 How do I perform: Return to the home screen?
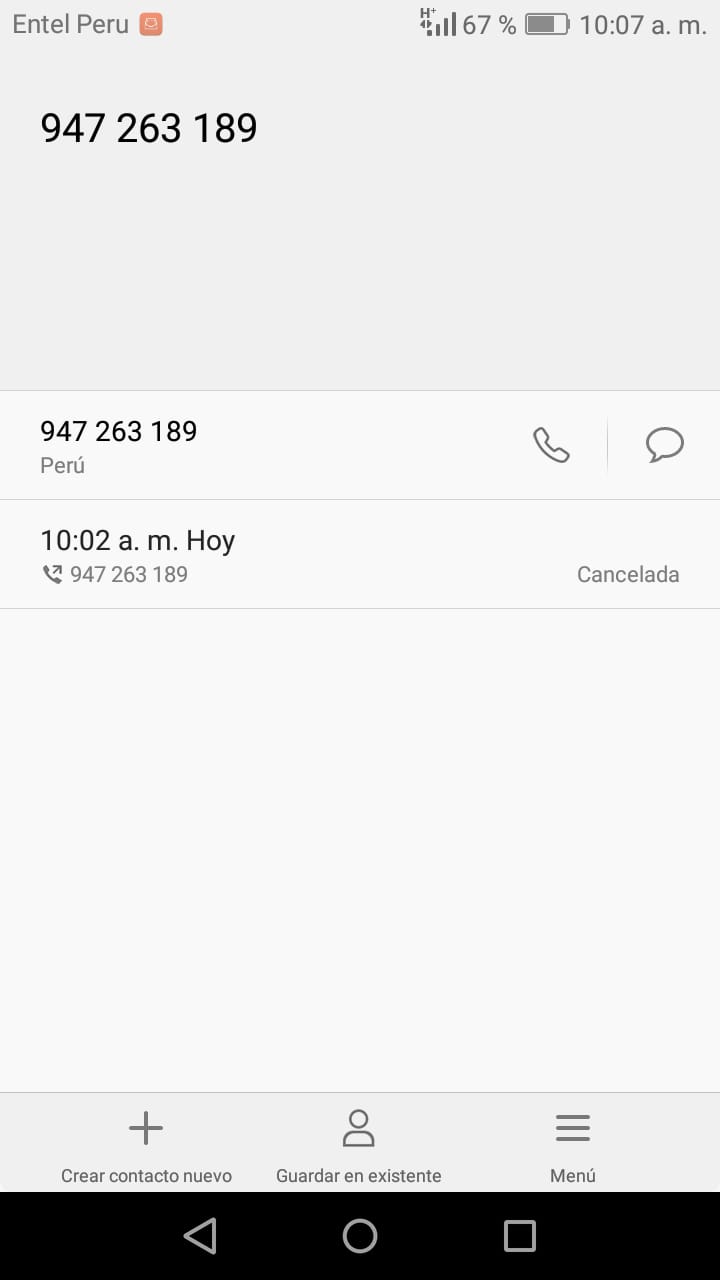click(360, 1236)
